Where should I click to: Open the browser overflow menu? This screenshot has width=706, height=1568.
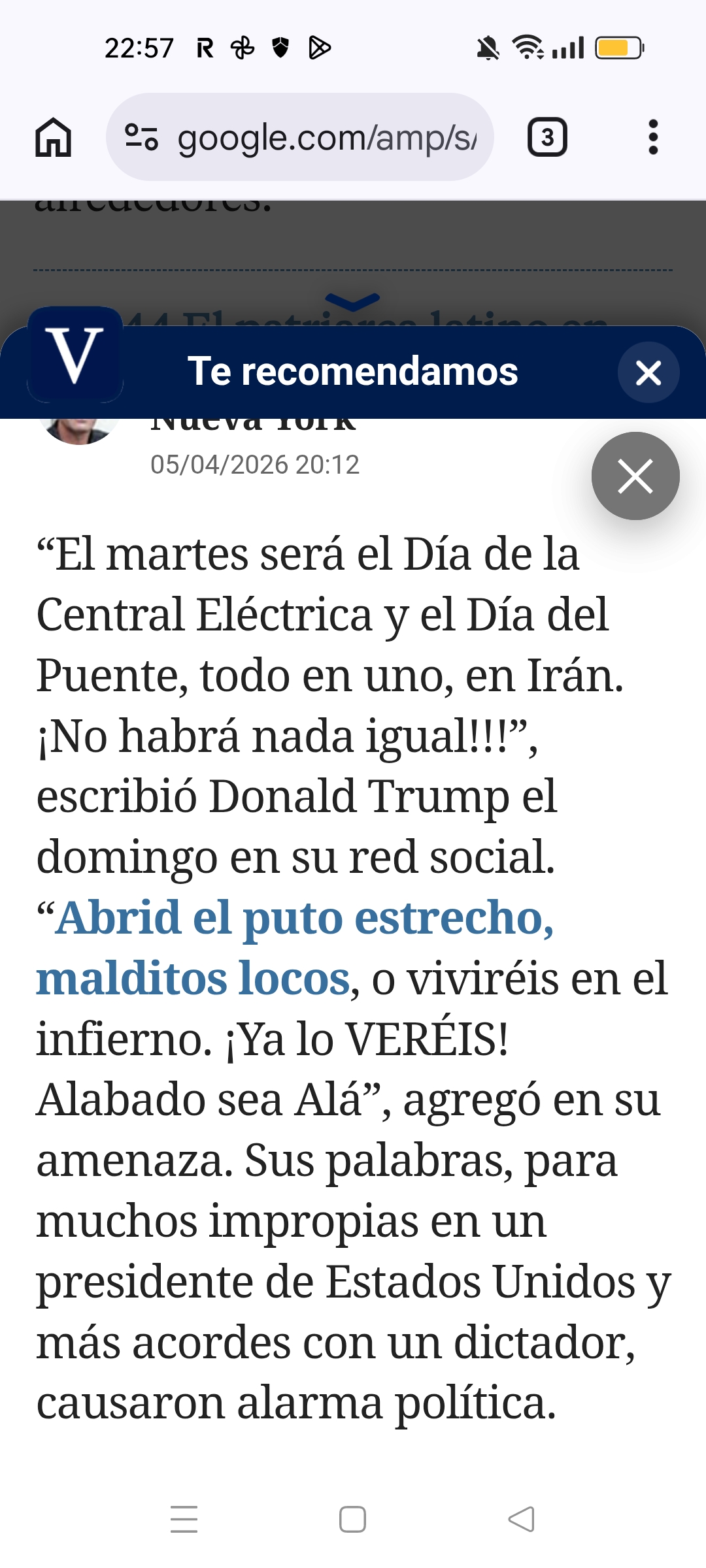coord(652,137)
